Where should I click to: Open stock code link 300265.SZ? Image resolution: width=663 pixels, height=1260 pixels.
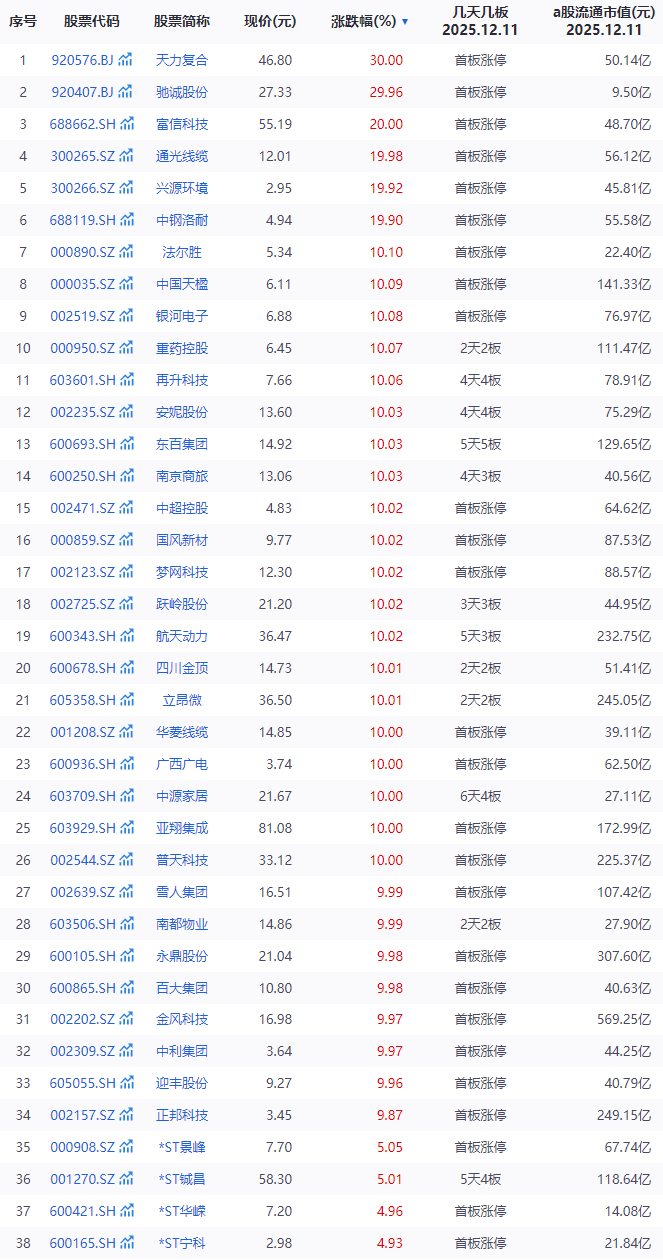(x=82, y=156)
